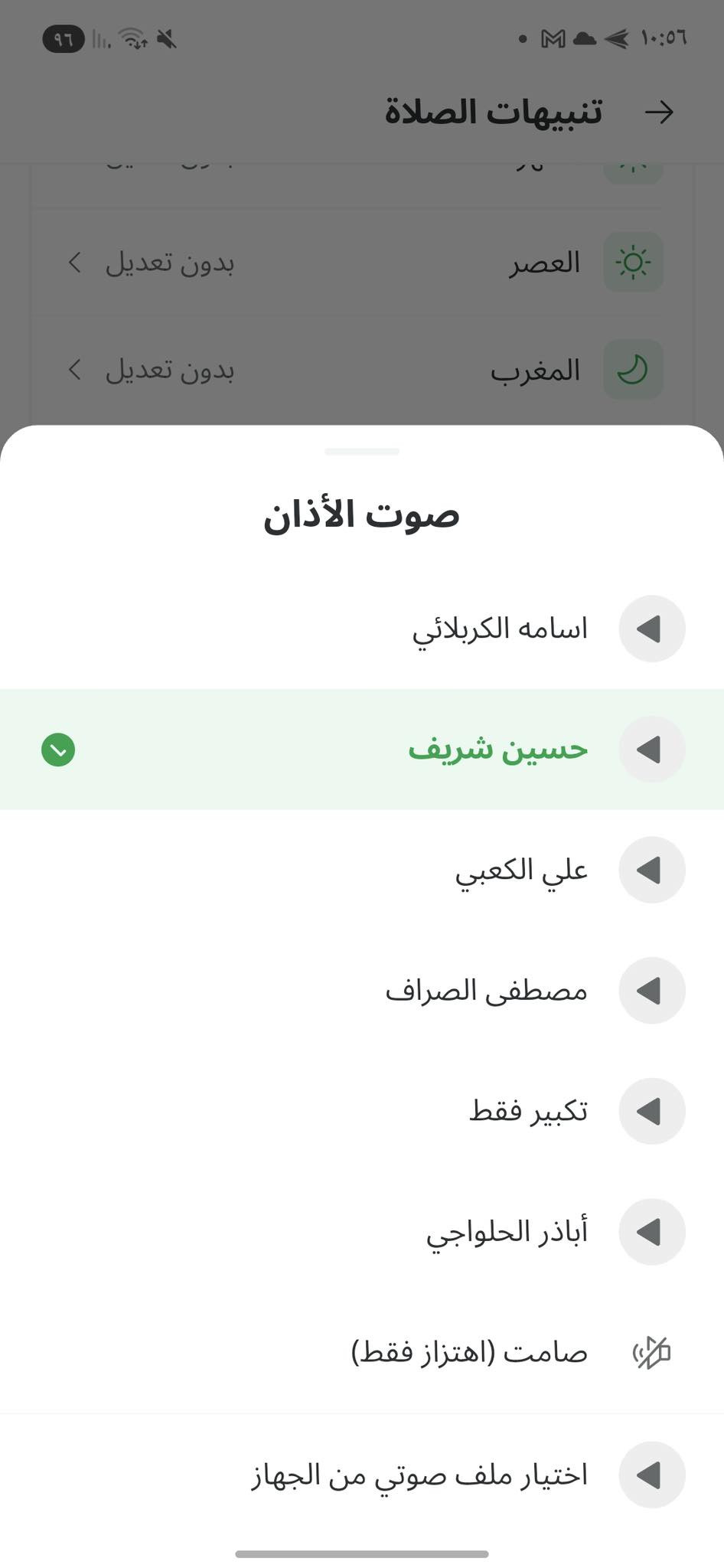Play the preview of اسامه الكربلائي adhan

[x=651, y=629]
